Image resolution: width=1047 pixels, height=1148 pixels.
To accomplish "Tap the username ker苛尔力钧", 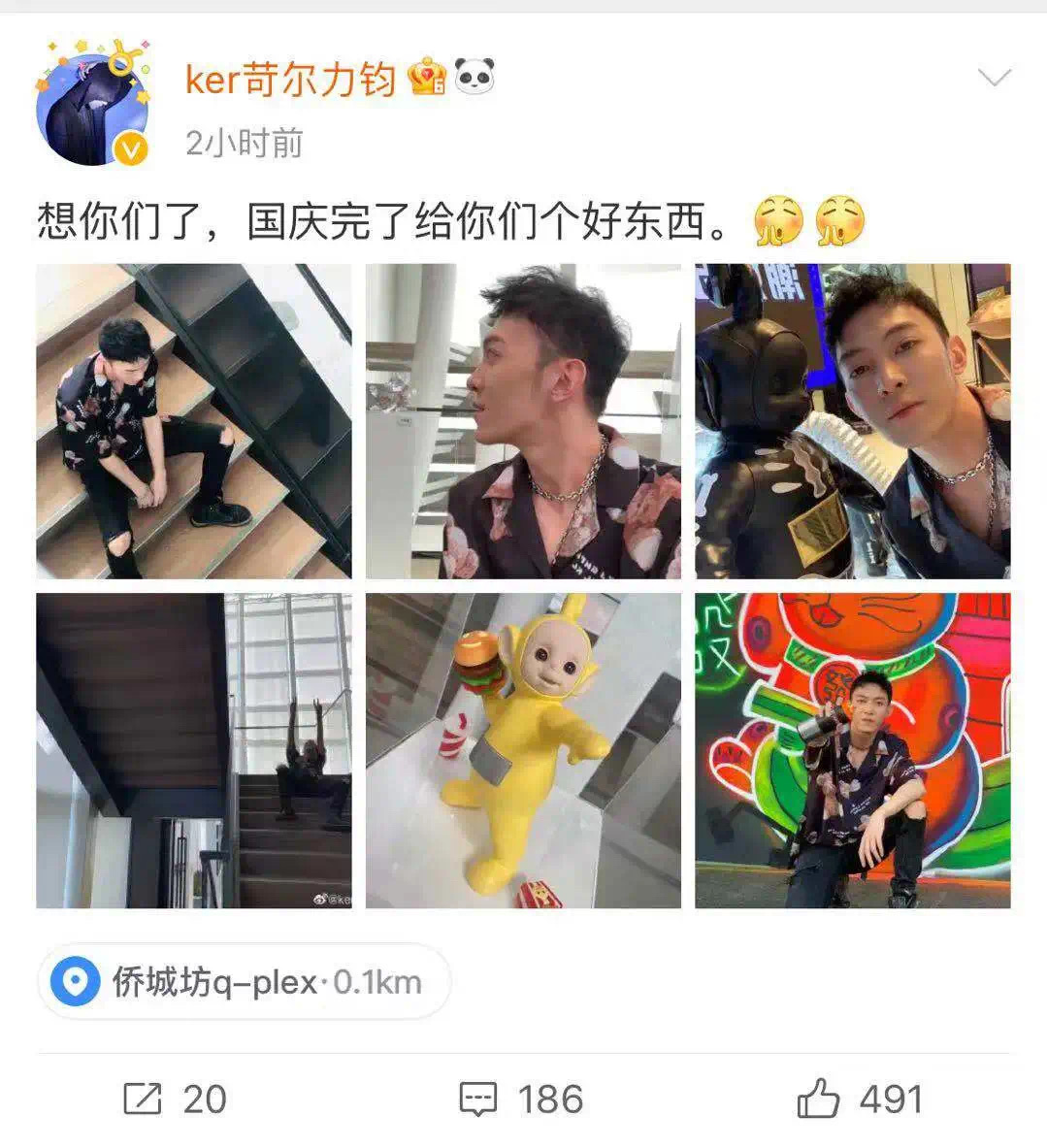I will [290, 80].
